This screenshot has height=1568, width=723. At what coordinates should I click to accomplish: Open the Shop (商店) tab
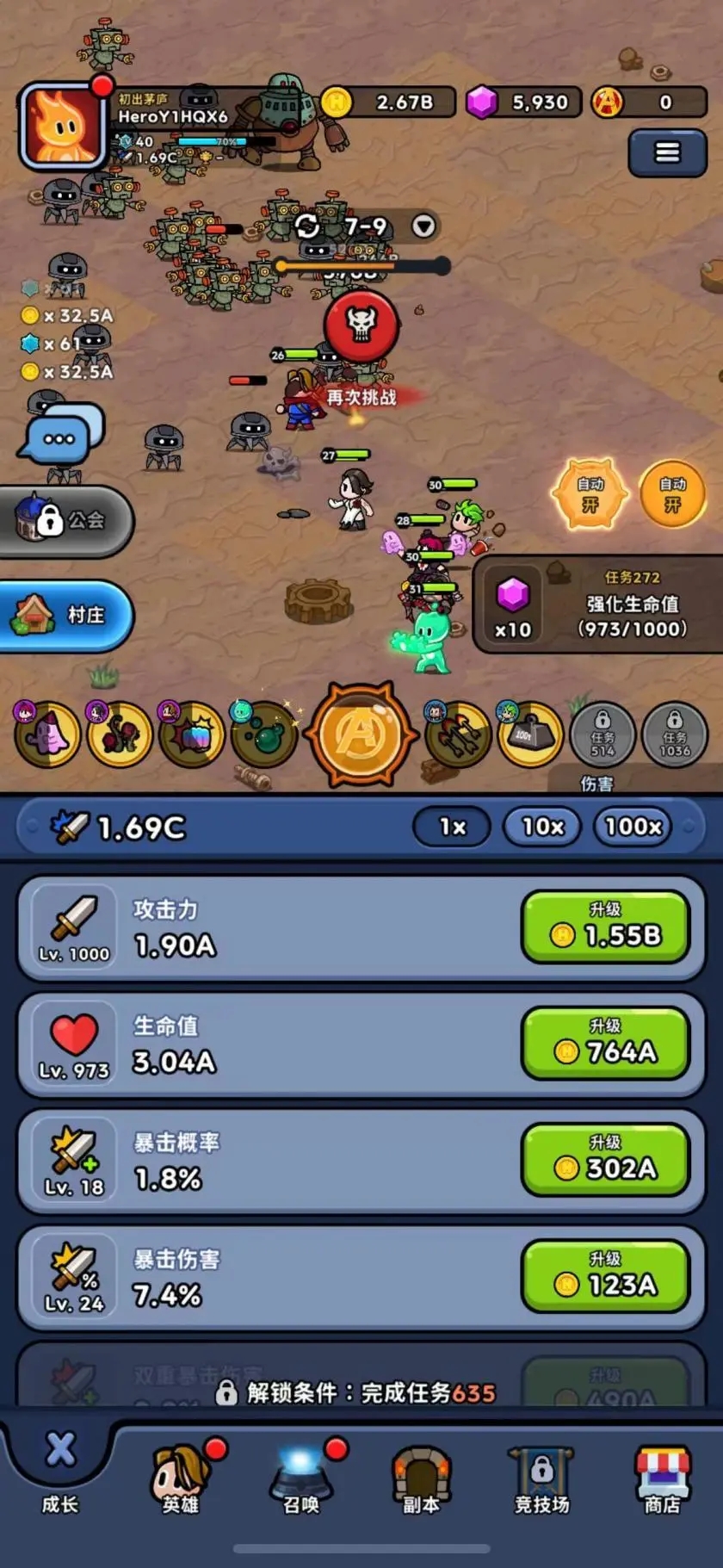point(662,1479)
